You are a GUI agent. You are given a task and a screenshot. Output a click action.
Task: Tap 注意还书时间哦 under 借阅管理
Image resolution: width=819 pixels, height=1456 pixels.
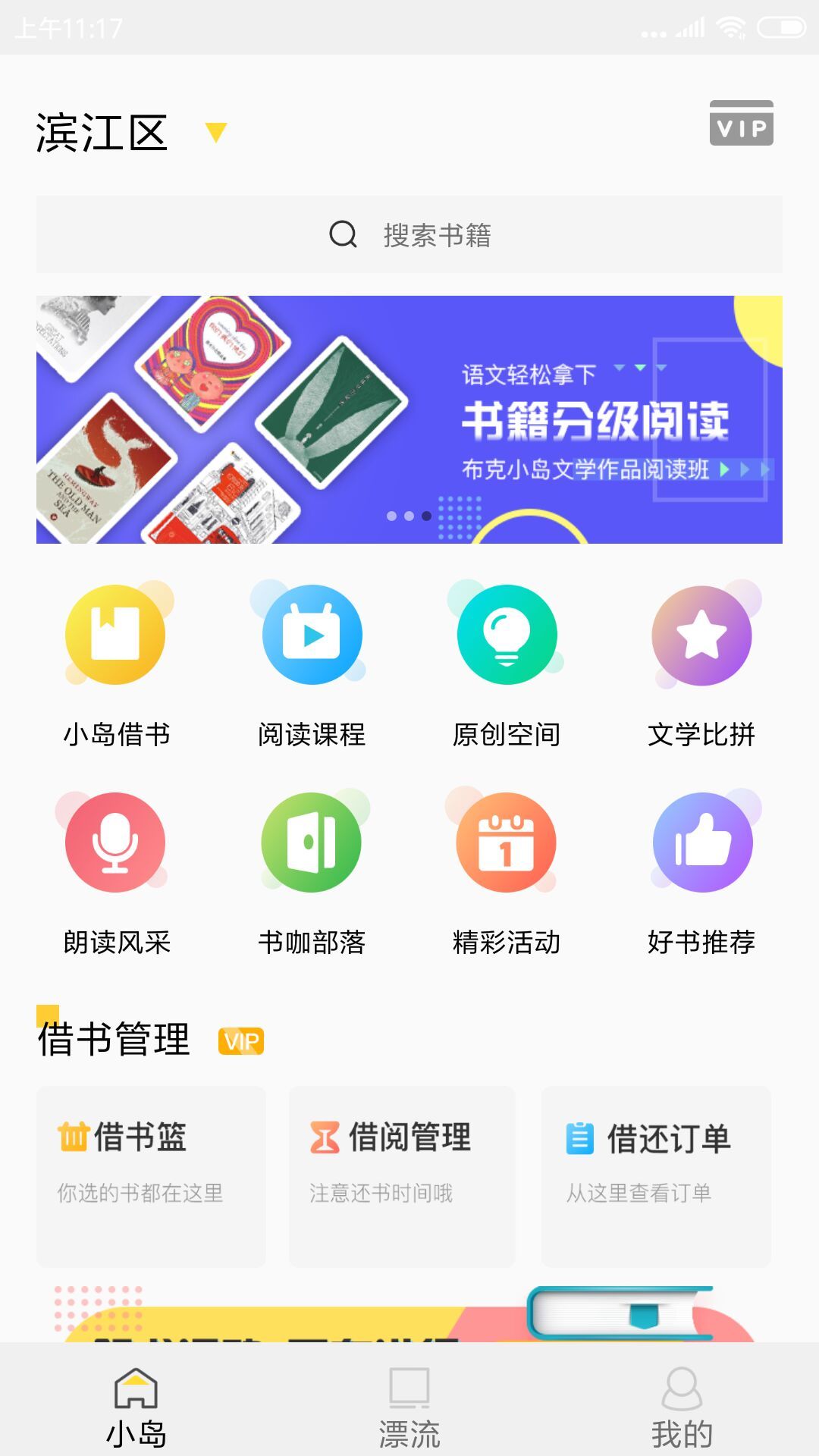tap(379, 1192)
